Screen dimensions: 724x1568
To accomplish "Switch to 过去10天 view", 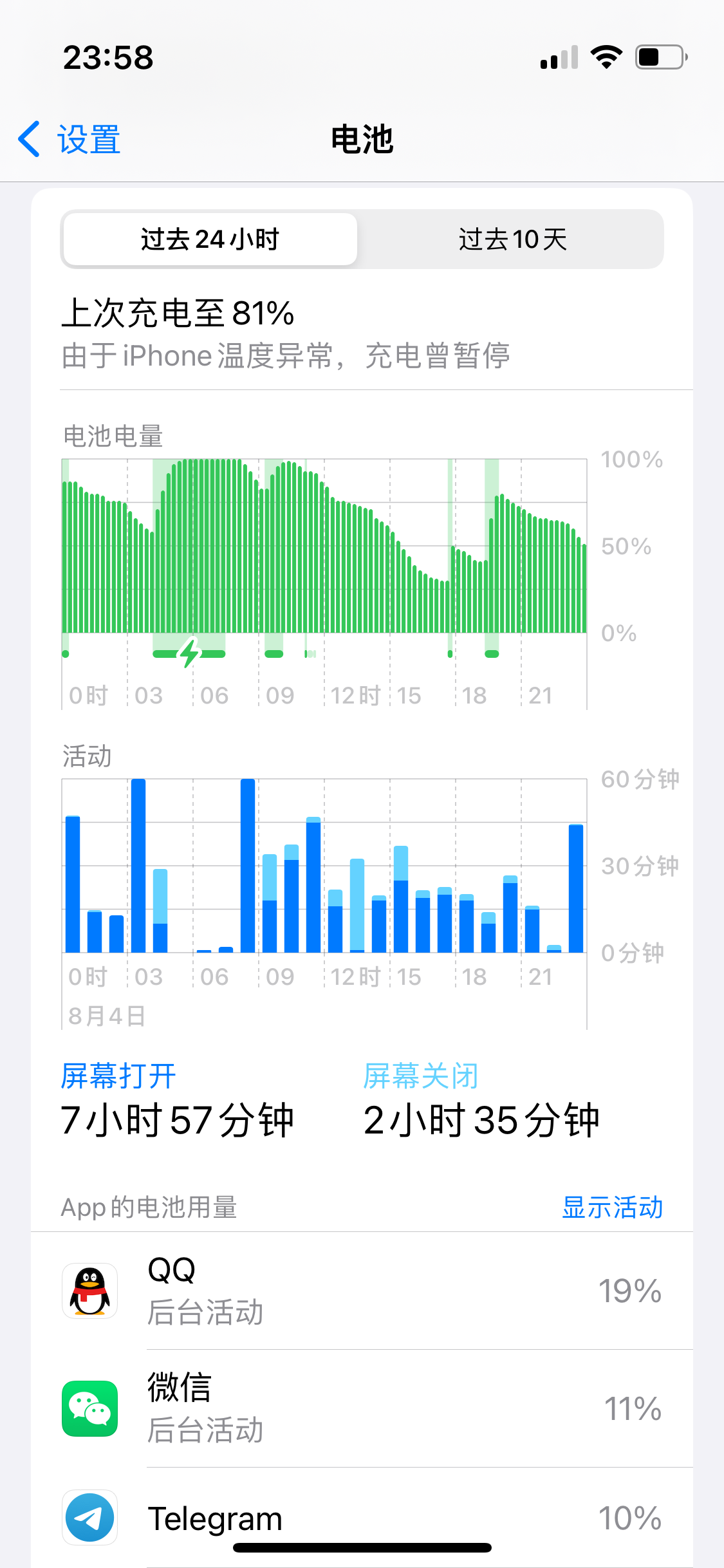I will pos(512,239).
